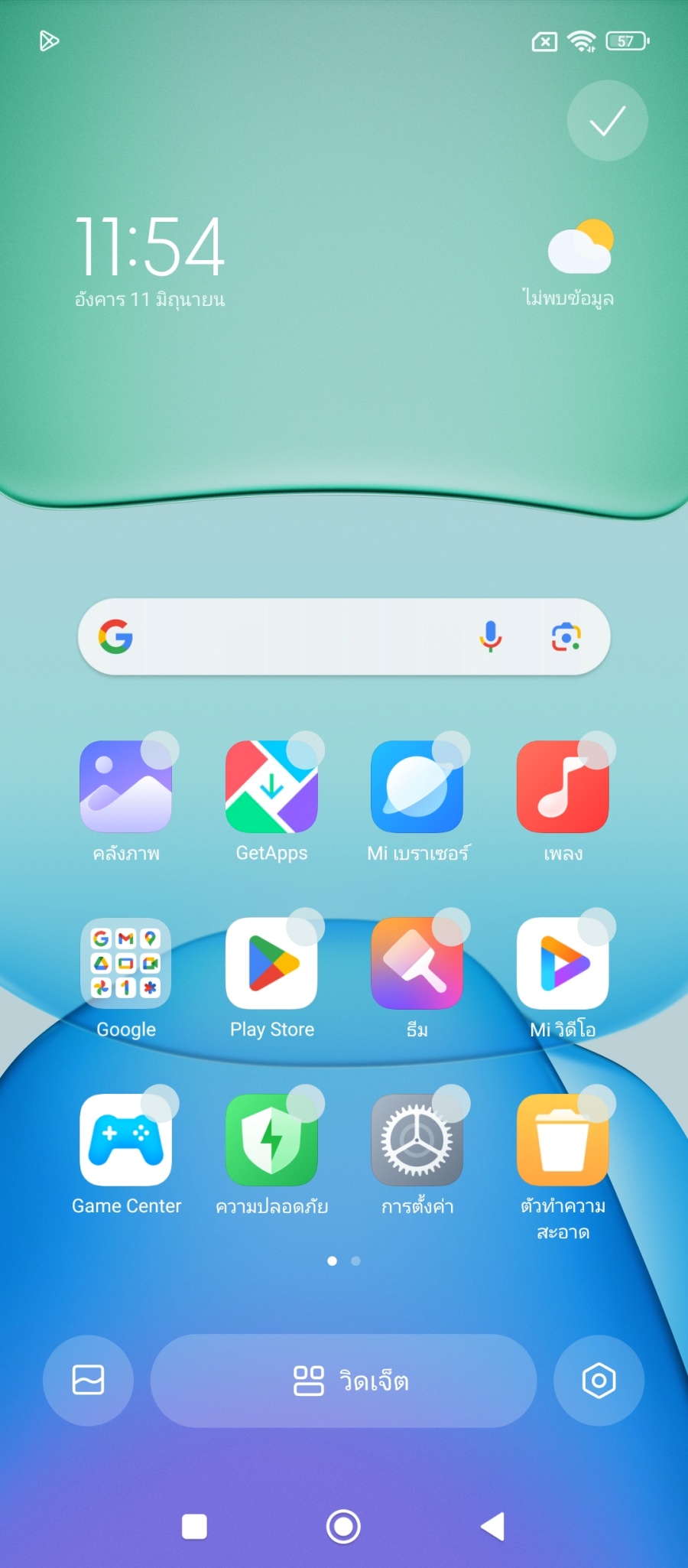This screenshot has width=688, height=1568.
Task: Select the Mi วิดีโอ video app
Action: tap(563, 964)
